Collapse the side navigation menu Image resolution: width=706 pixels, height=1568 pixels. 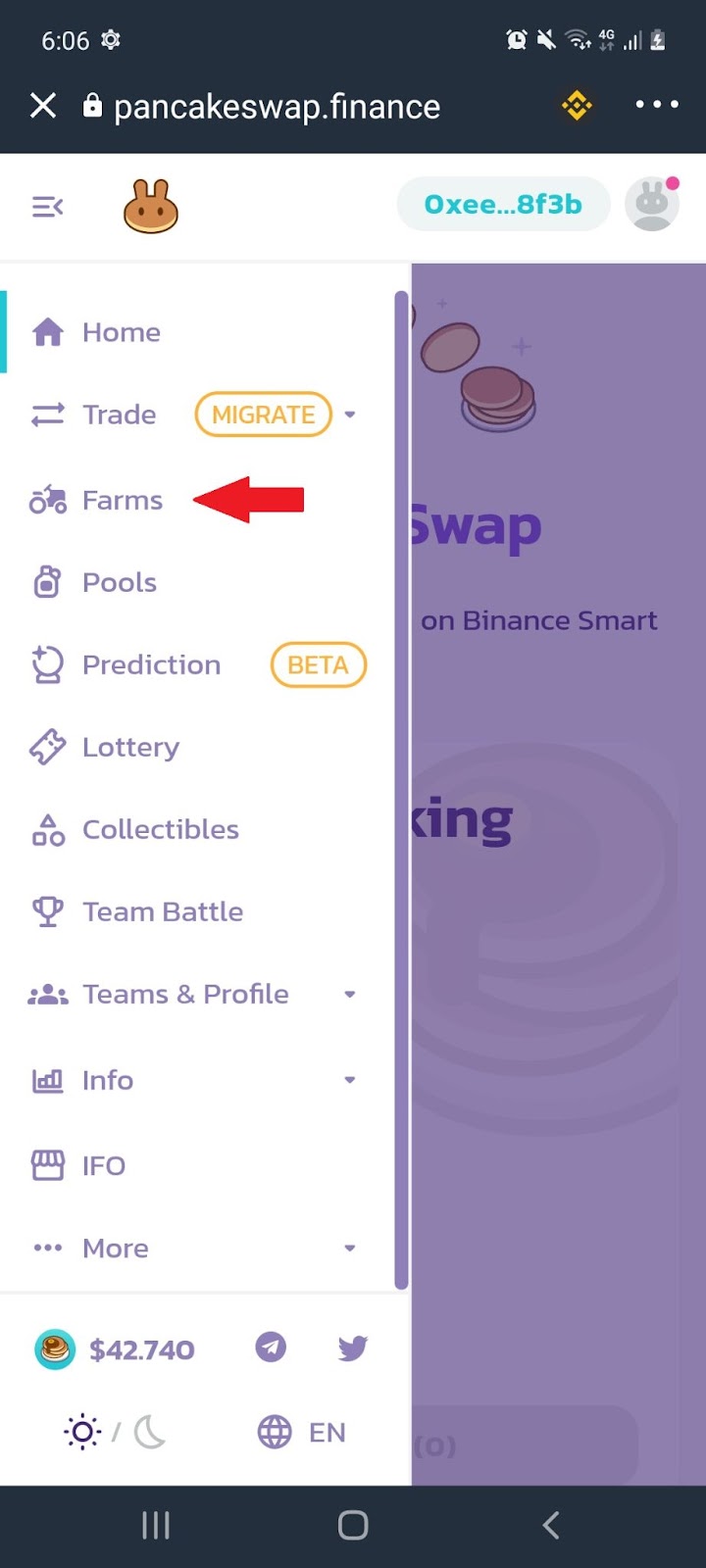(47, 207)
